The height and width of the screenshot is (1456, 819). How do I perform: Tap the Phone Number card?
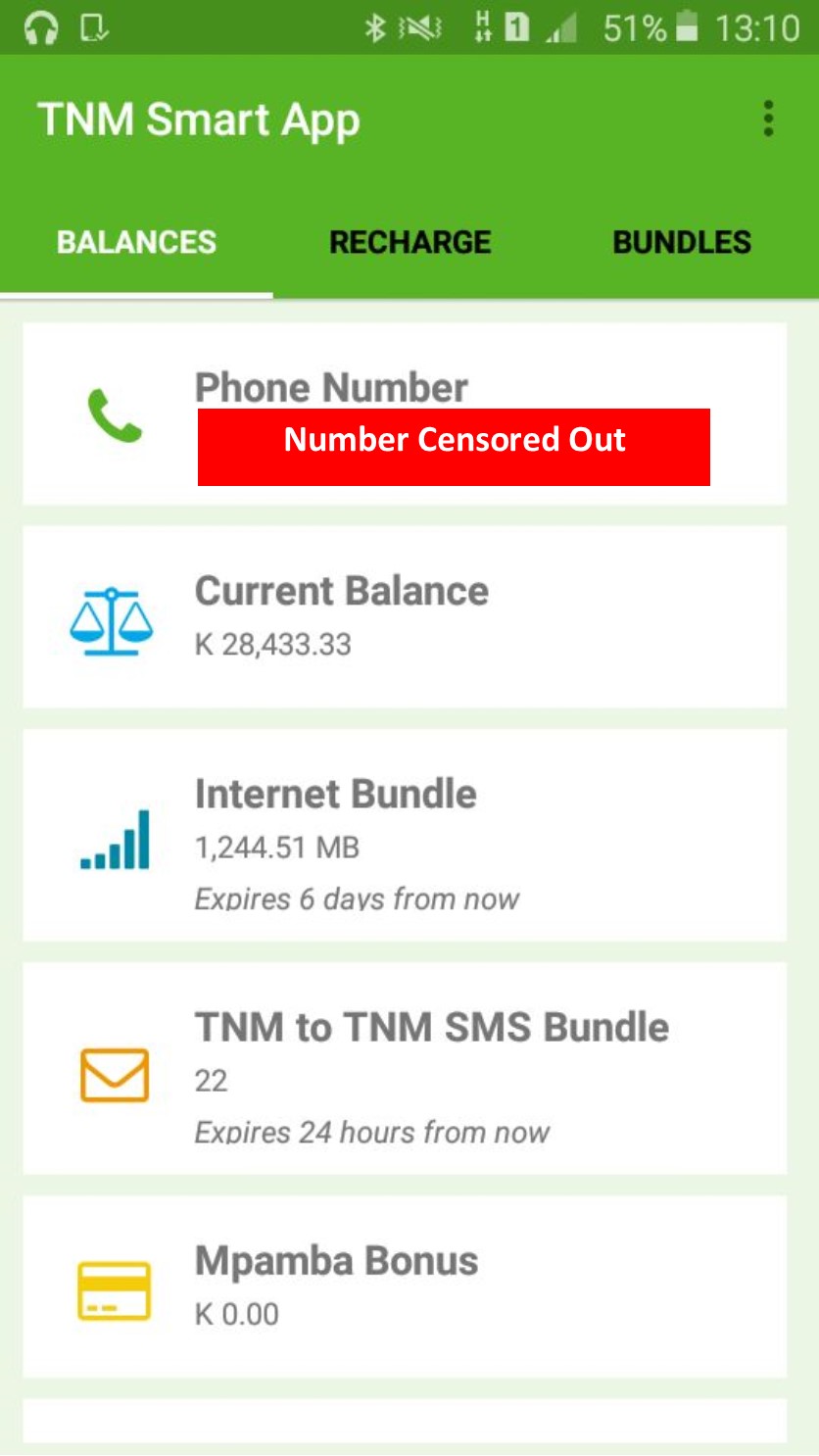click(405, 413)
